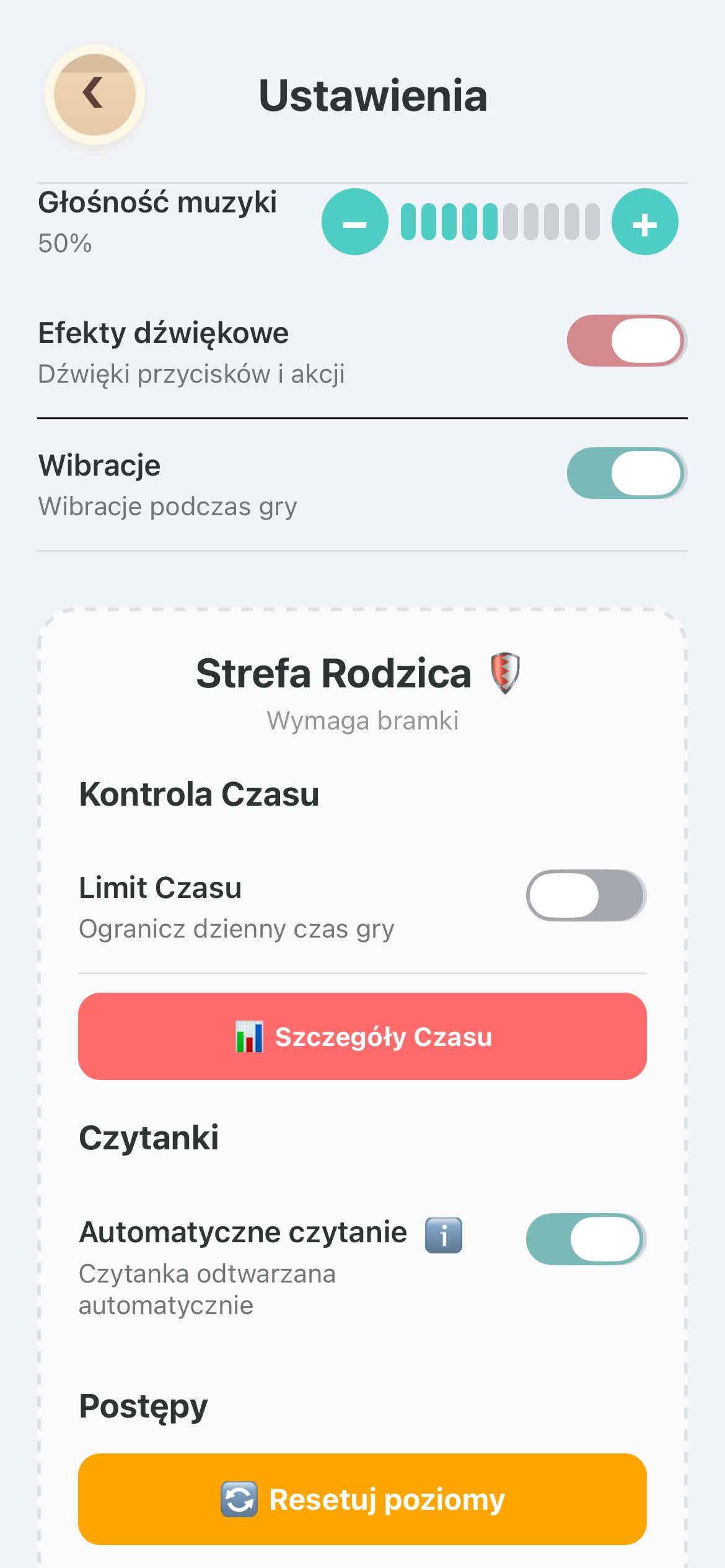Tap the Resetuj poziomy button
725x1568 pixels.
coord(362,1499)
